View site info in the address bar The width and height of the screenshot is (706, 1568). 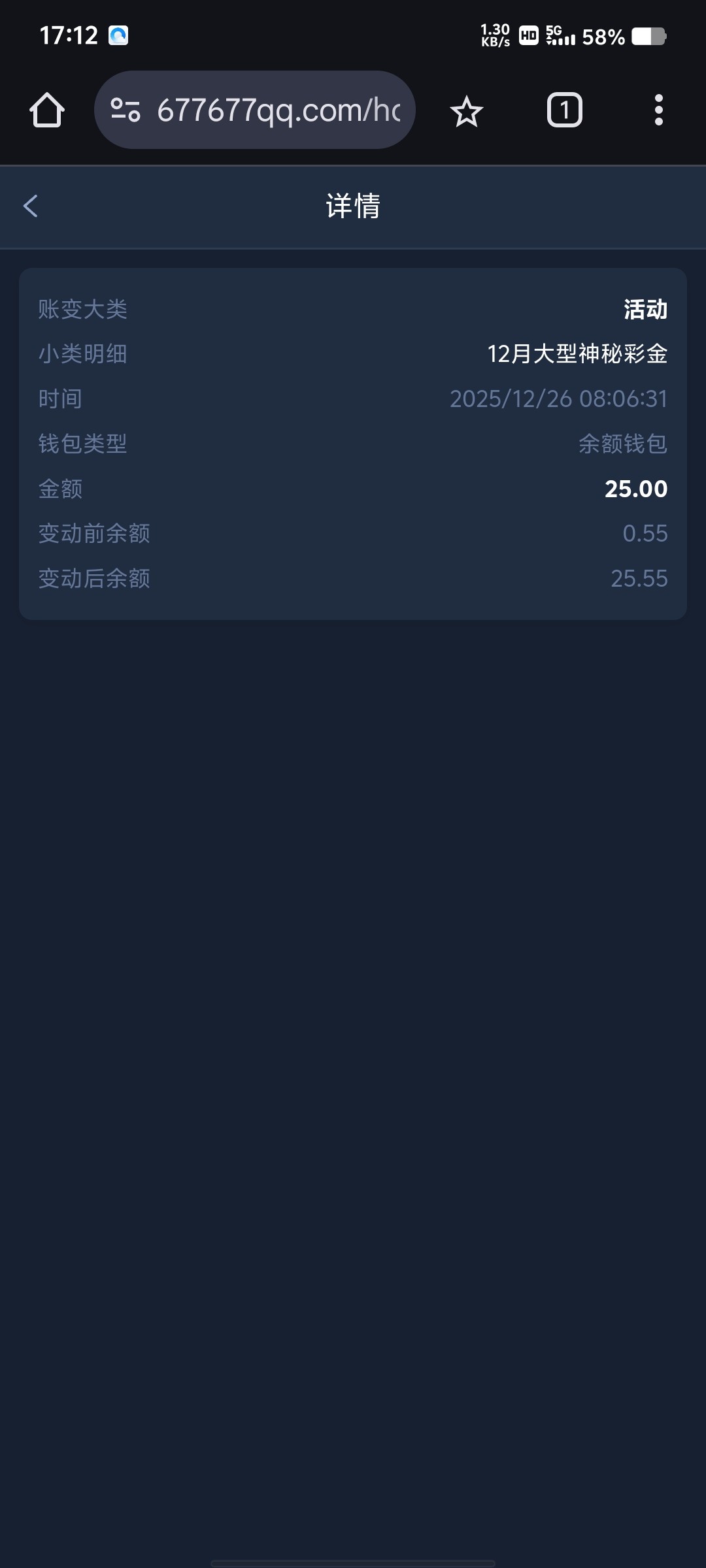(x=126, y=110)
